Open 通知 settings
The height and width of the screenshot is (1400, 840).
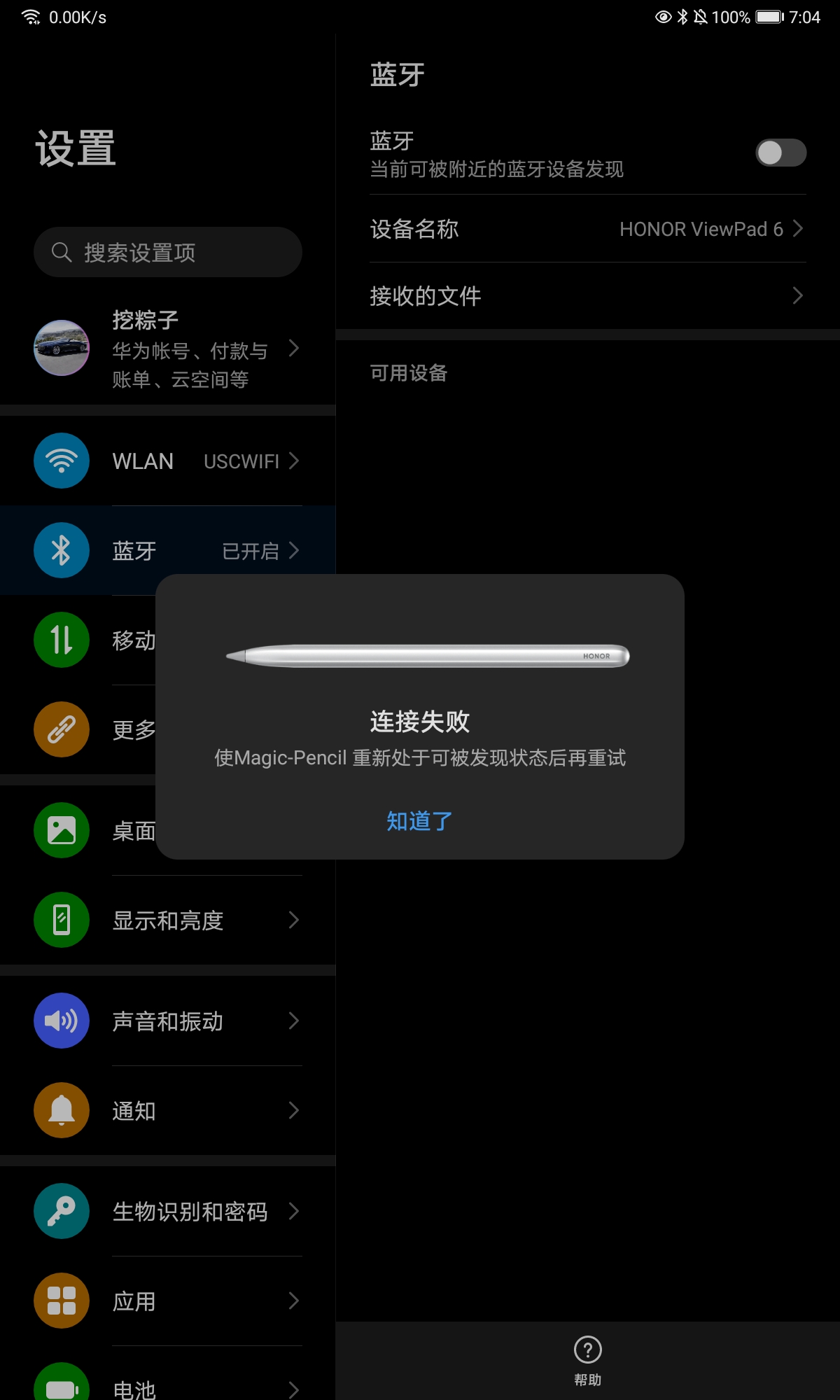[x=168, y=1111]
